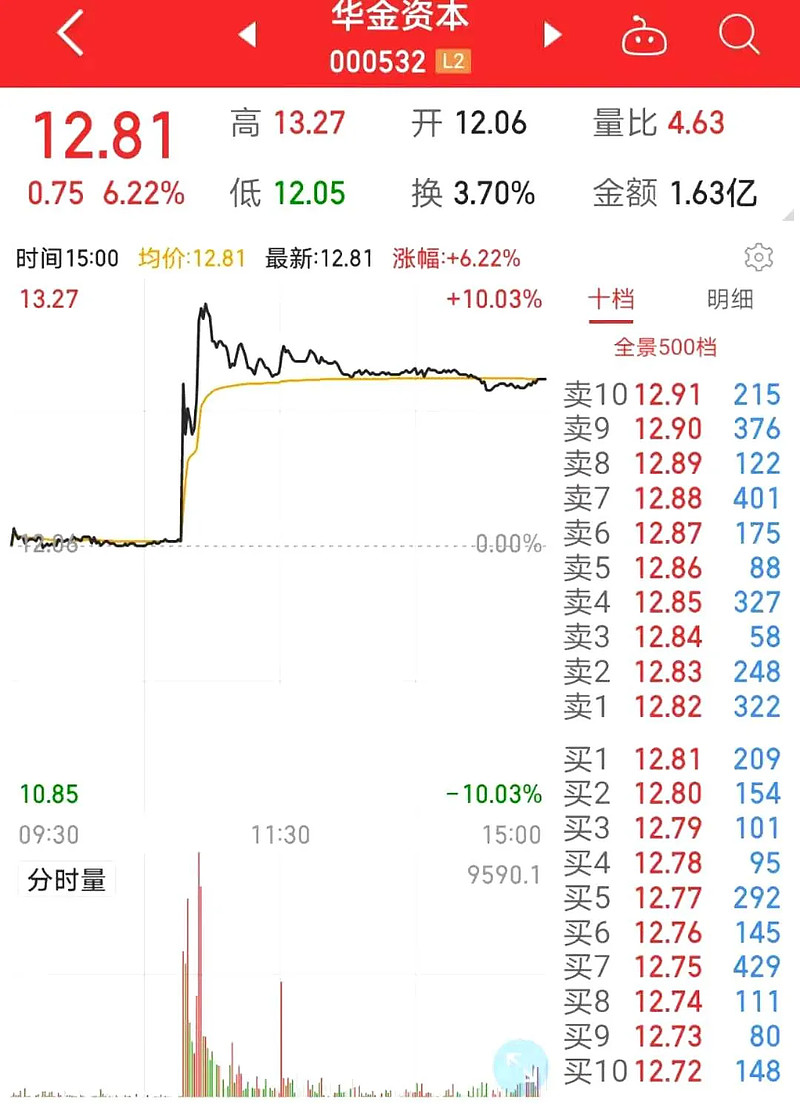The width and height of the screenshot is (800, 1104).
Task: Open the AI robot assistant
Action: click(x=645, y=35)
